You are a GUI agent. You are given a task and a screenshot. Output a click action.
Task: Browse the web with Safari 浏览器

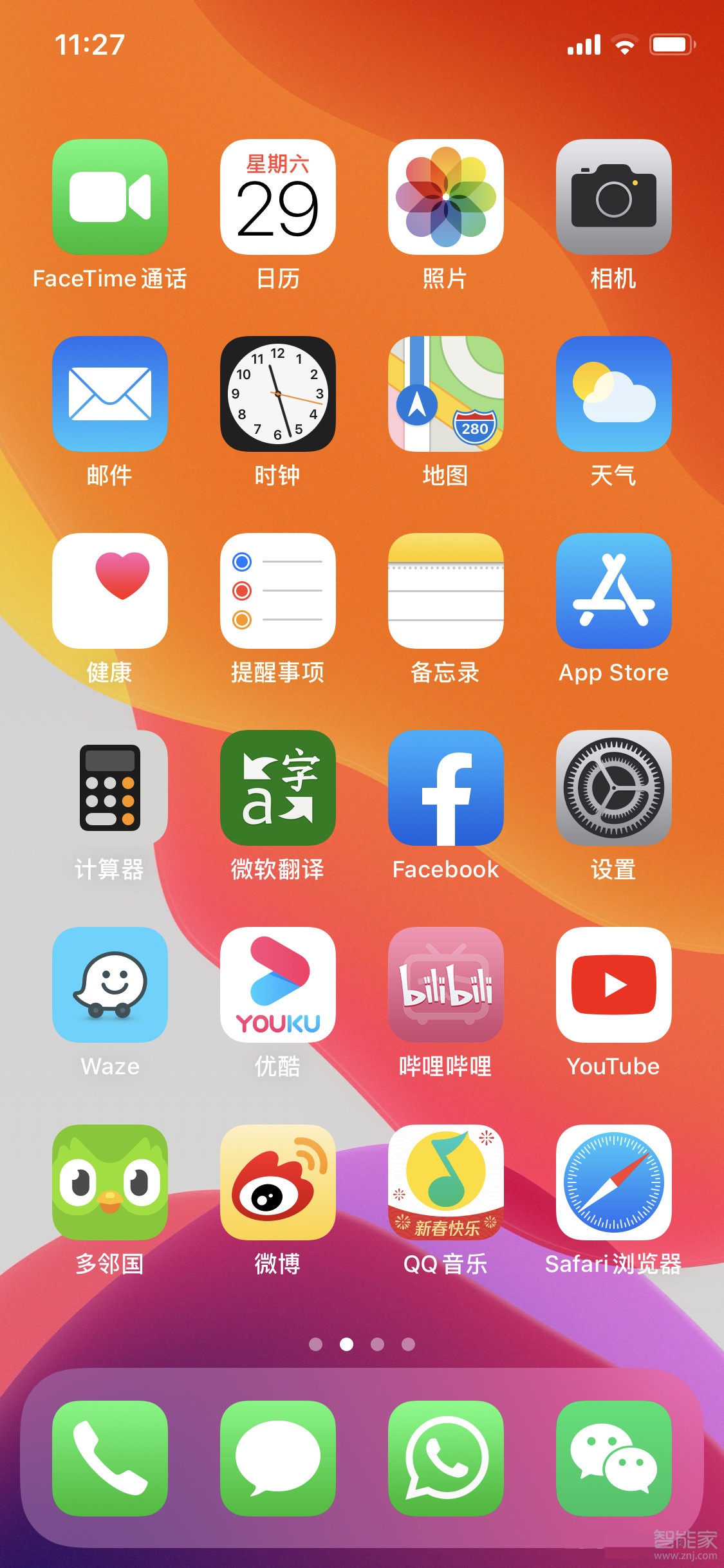point(613,1184)
